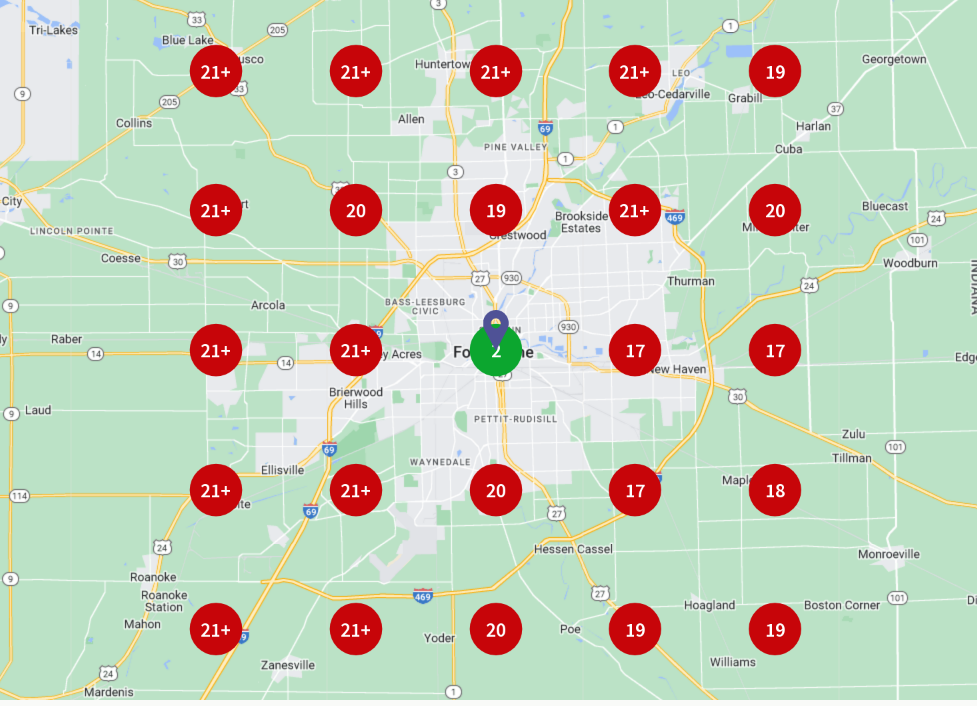Tap the 20 marker beside Yoder

tap(496, 630)
